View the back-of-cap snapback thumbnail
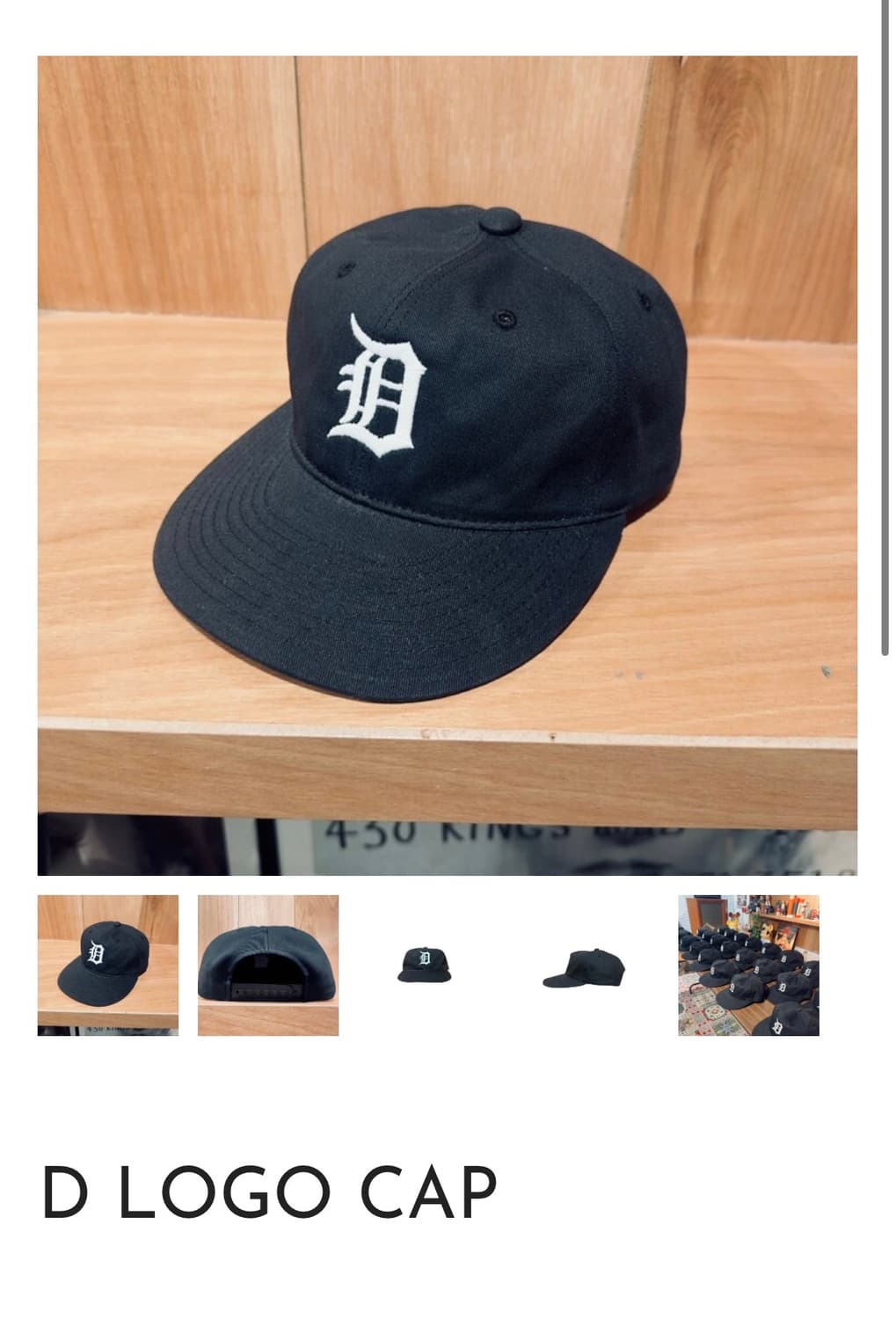This screenshot has width=896, height=1319. coord(268,965)
